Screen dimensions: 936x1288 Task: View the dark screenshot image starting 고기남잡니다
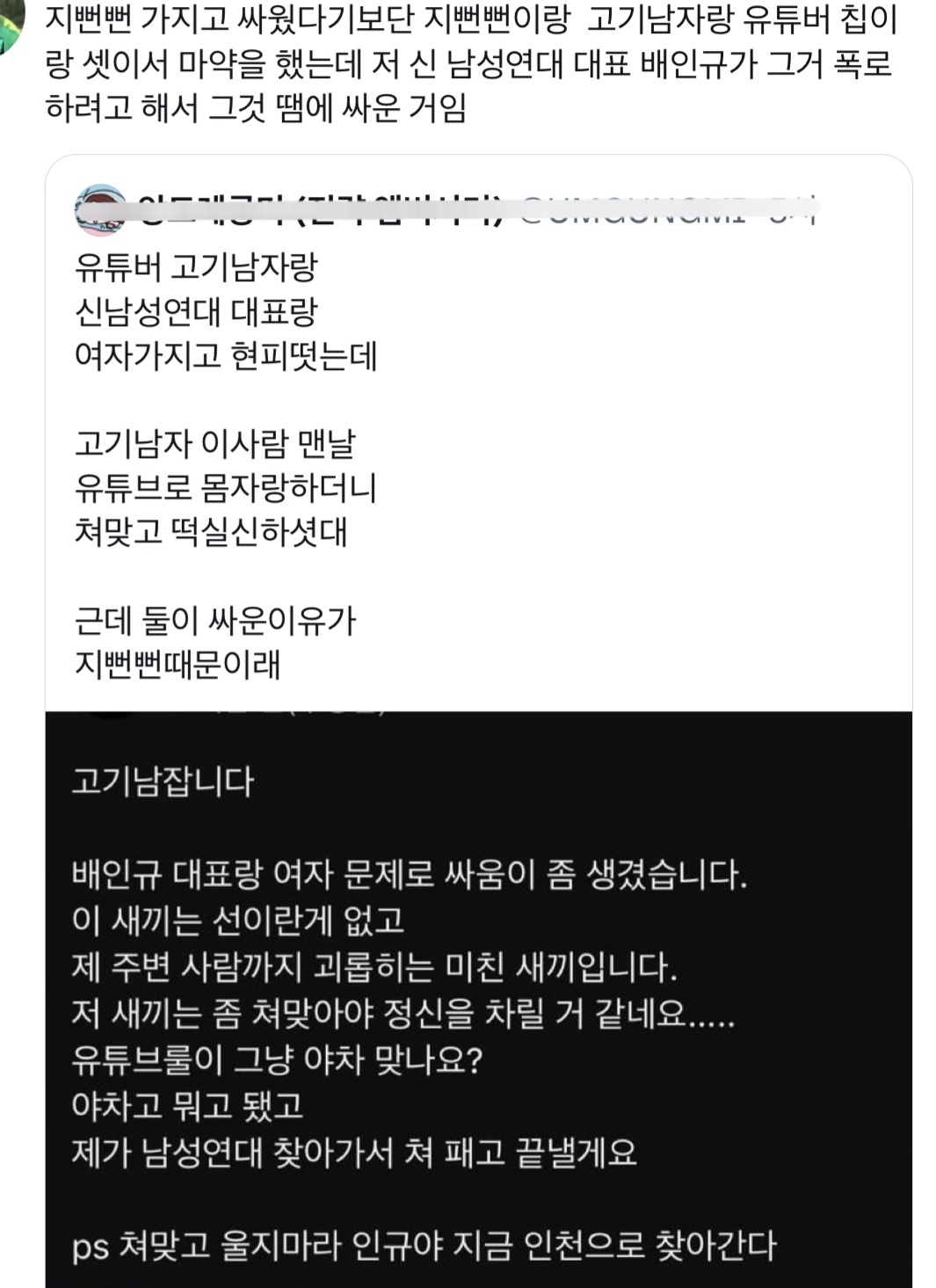478,1002
